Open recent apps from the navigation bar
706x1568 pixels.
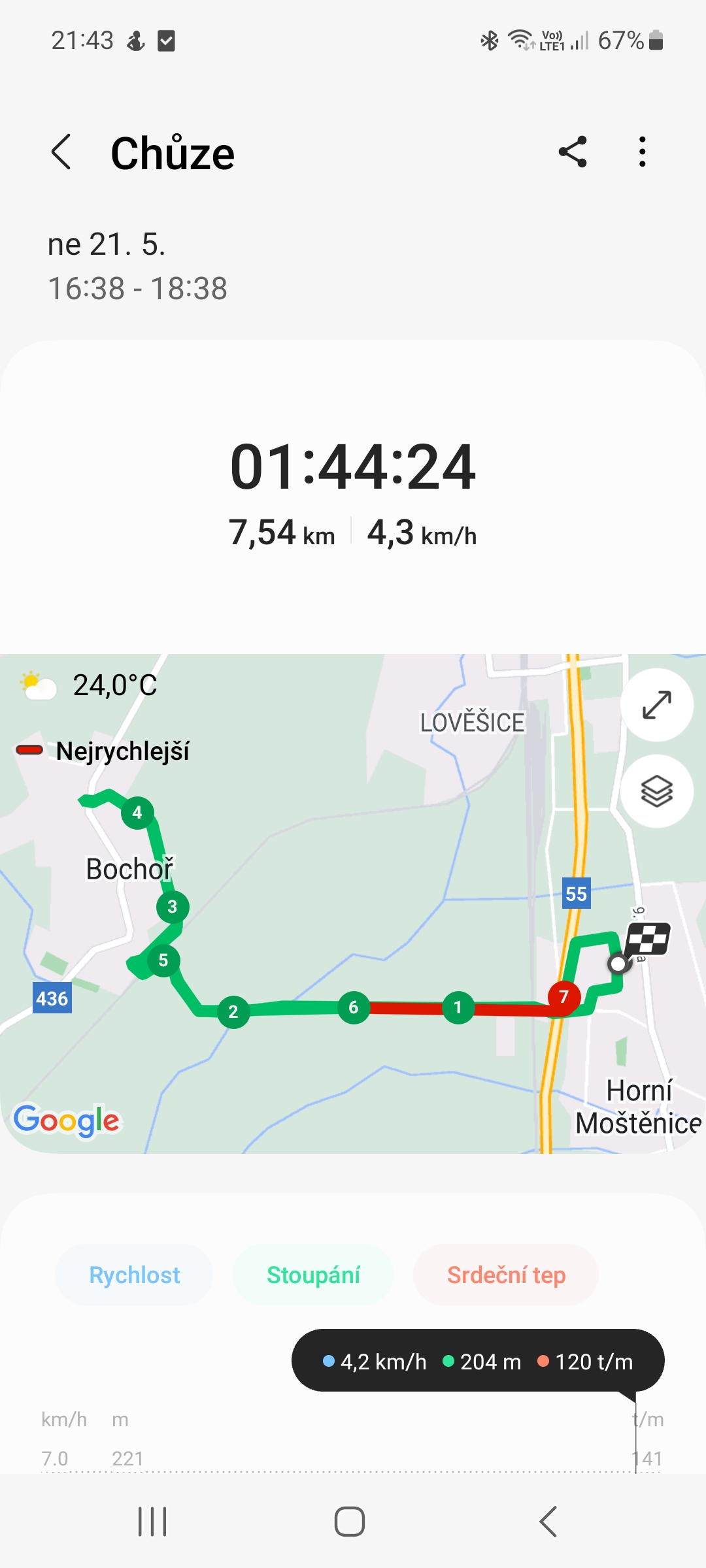(152, 1522)
